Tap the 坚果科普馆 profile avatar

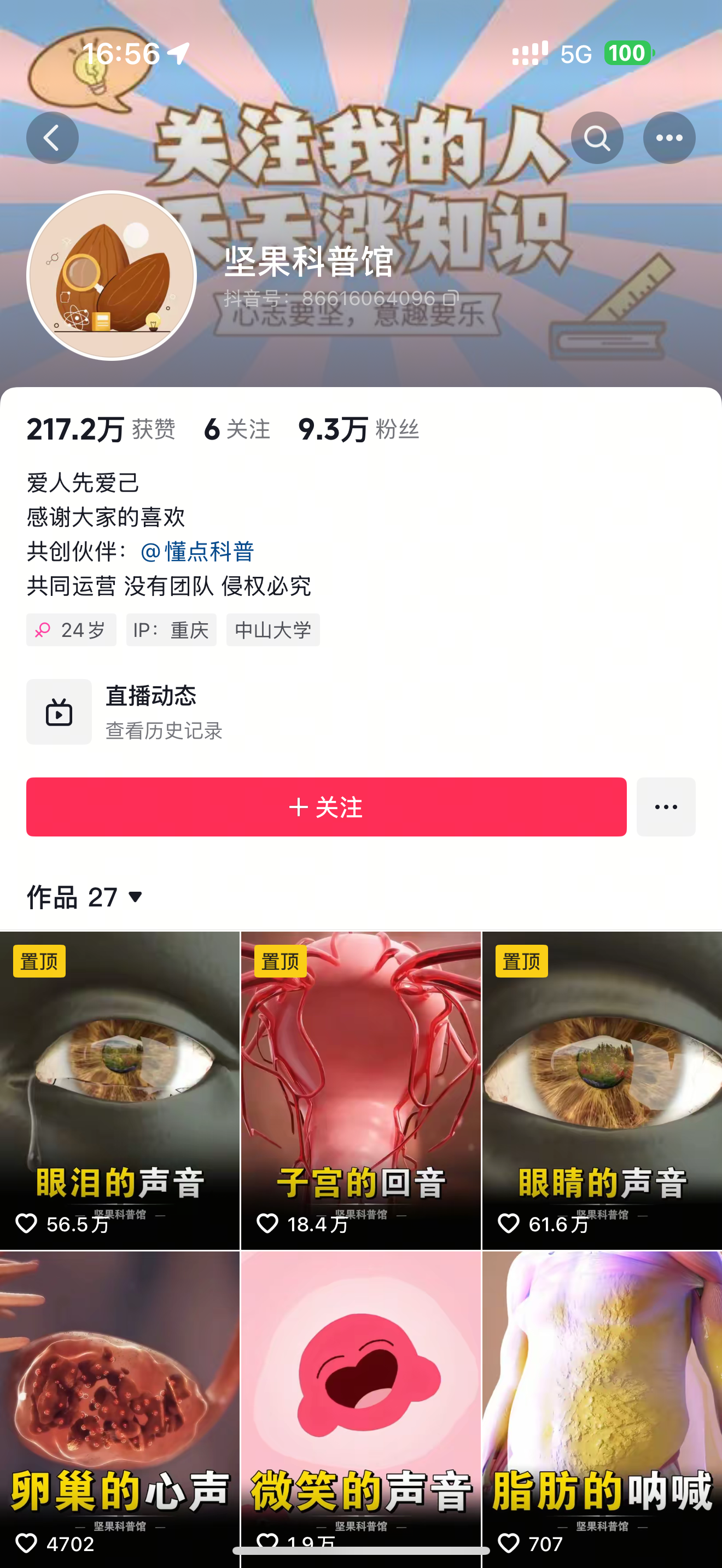coord(112,275)
